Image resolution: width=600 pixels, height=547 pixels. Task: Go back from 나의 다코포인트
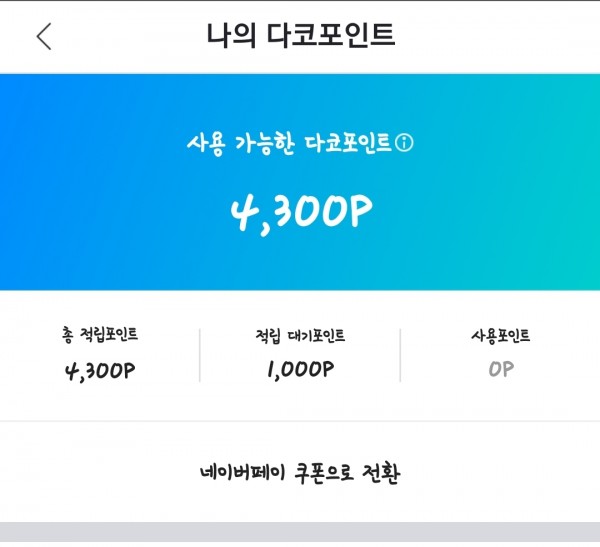[43, 36]
